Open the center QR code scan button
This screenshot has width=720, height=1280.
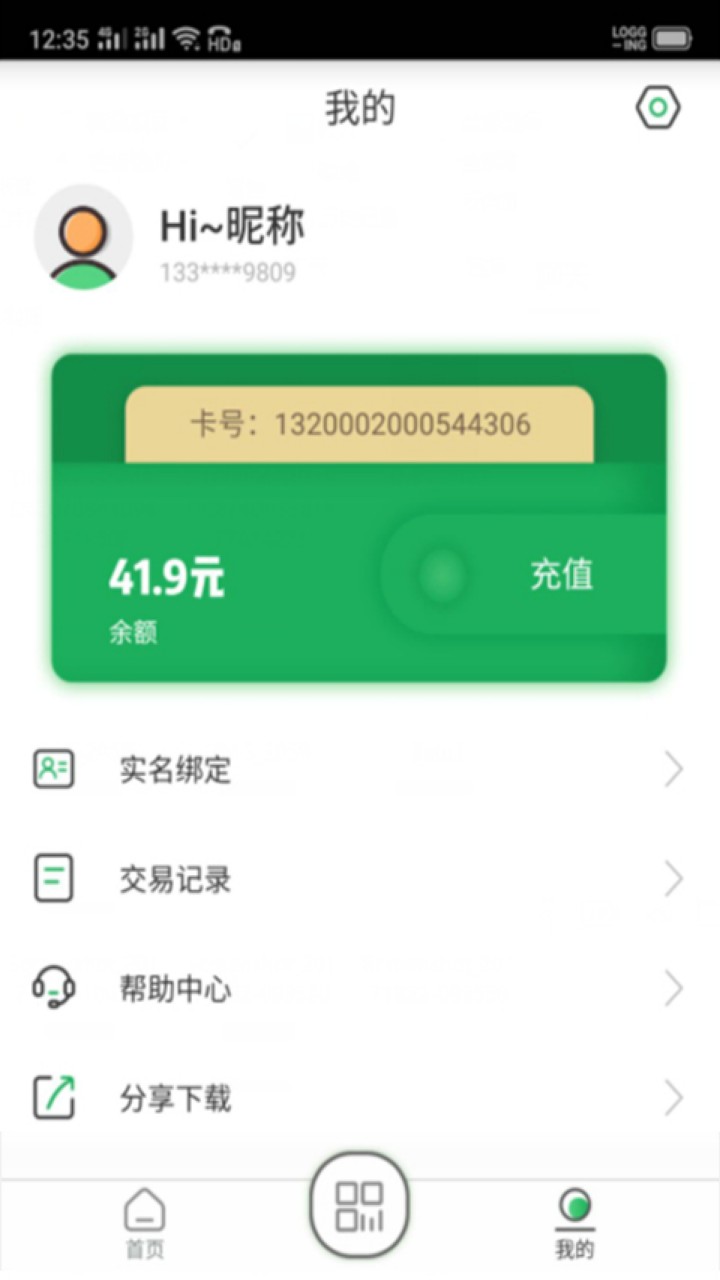point(360,1205)
